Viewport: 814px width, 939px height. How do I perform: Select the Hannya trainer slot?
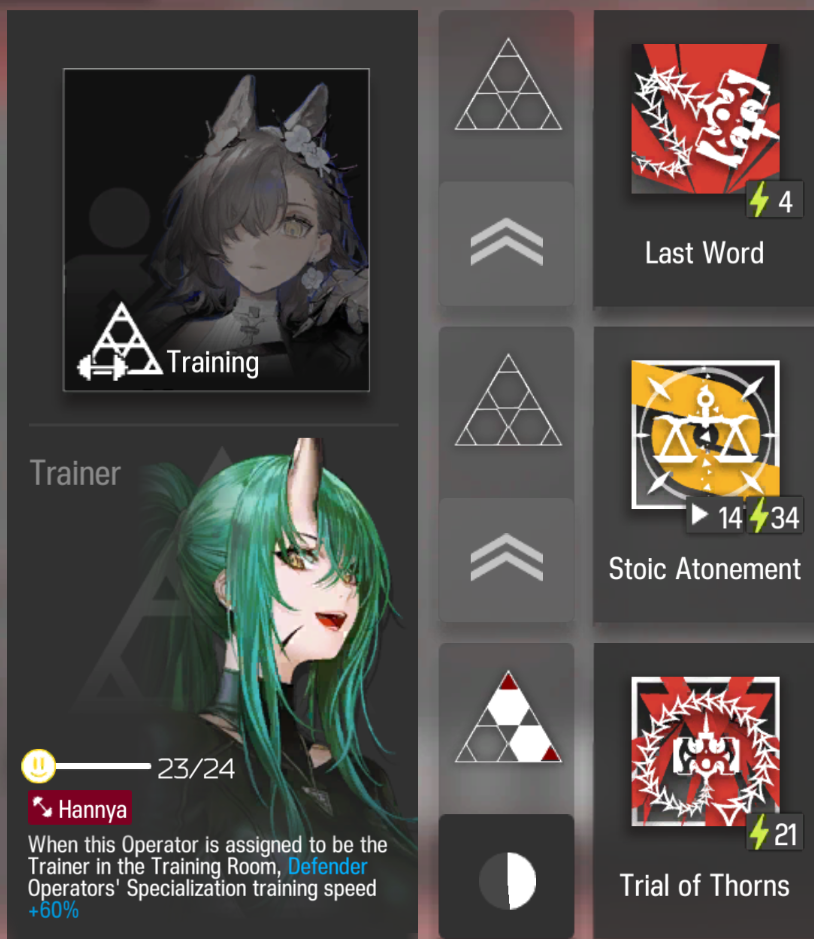(x=215, y=680)
